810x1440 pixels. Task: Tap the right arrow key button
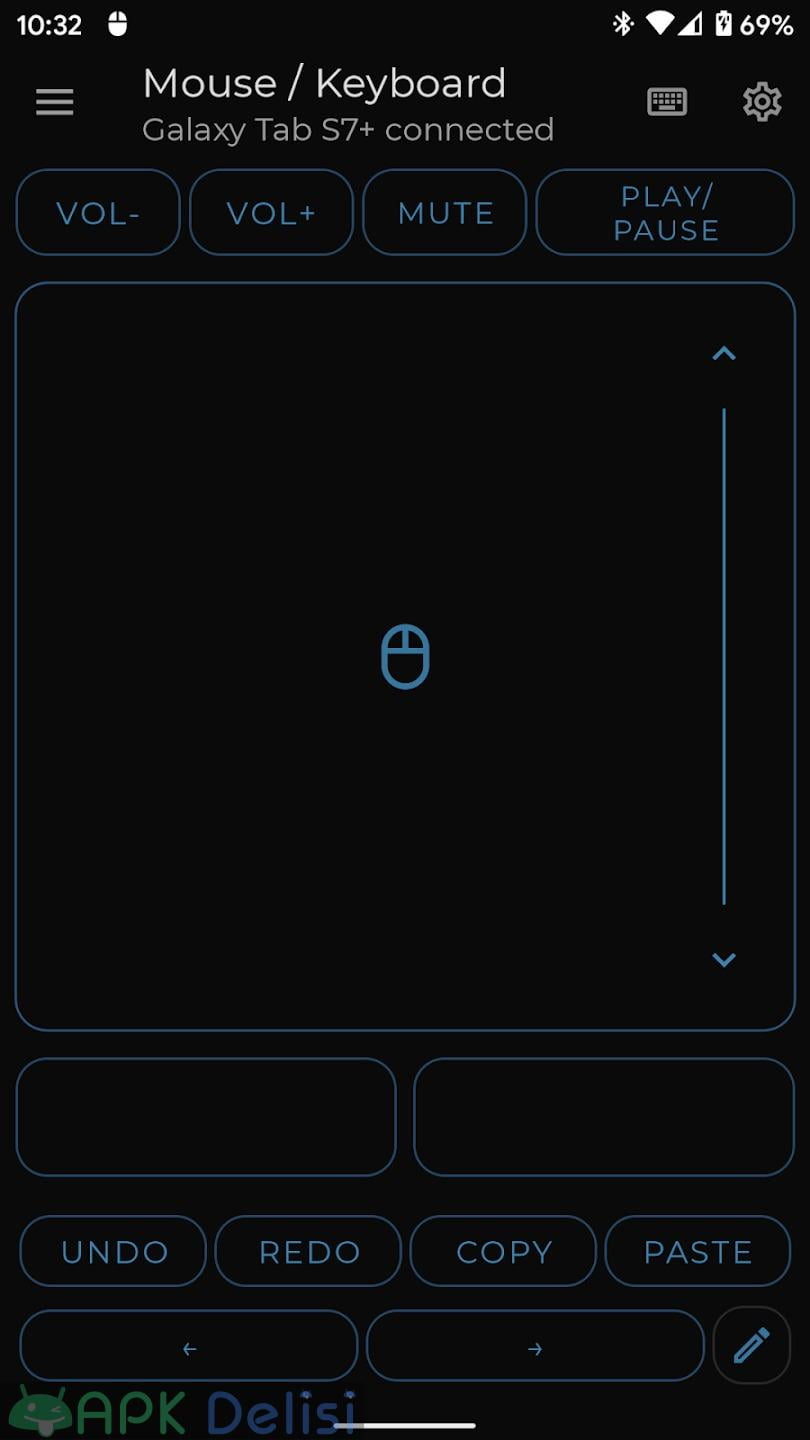535,1346
